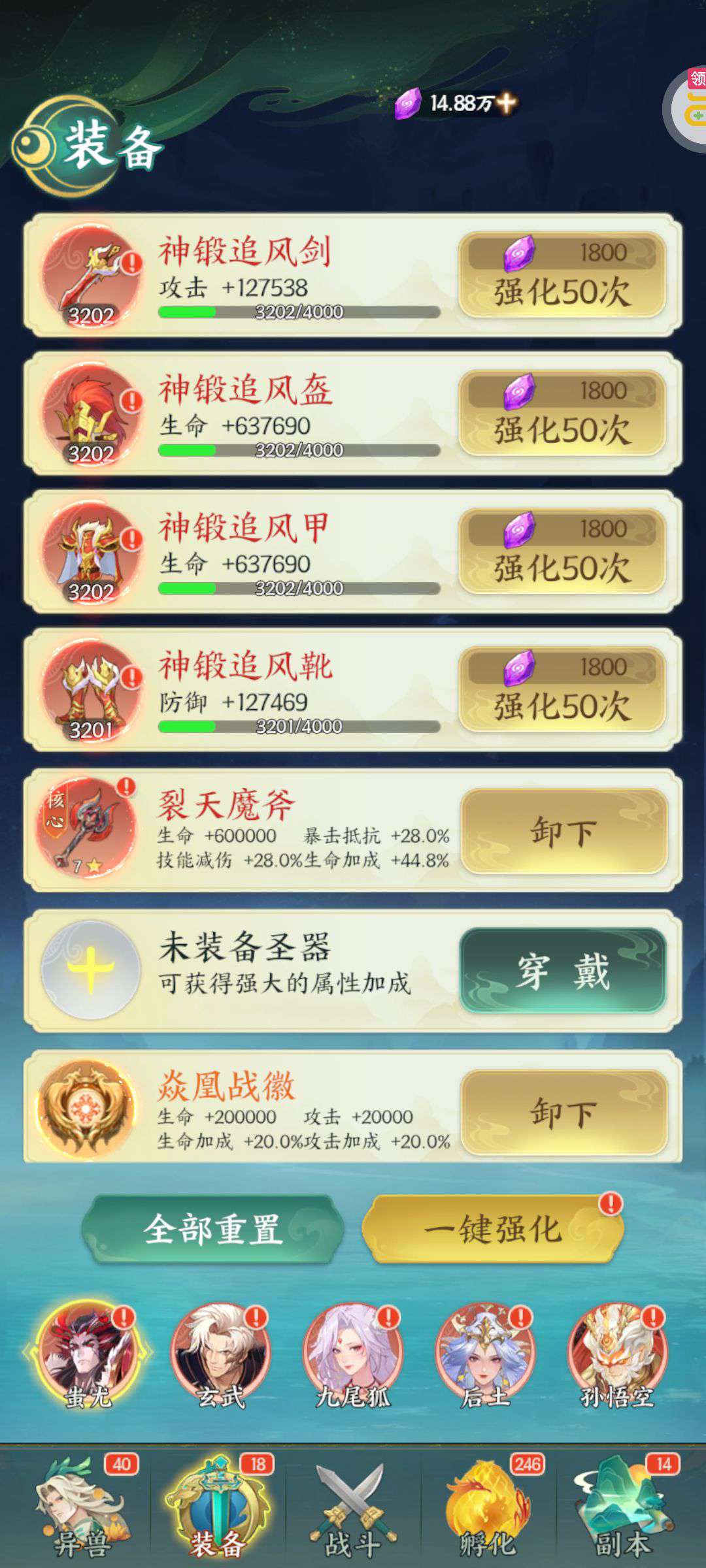Screen dimensions: 706x1568
Task: Tap 全部重置 to reset all
Action: [x=213, y=1230]
